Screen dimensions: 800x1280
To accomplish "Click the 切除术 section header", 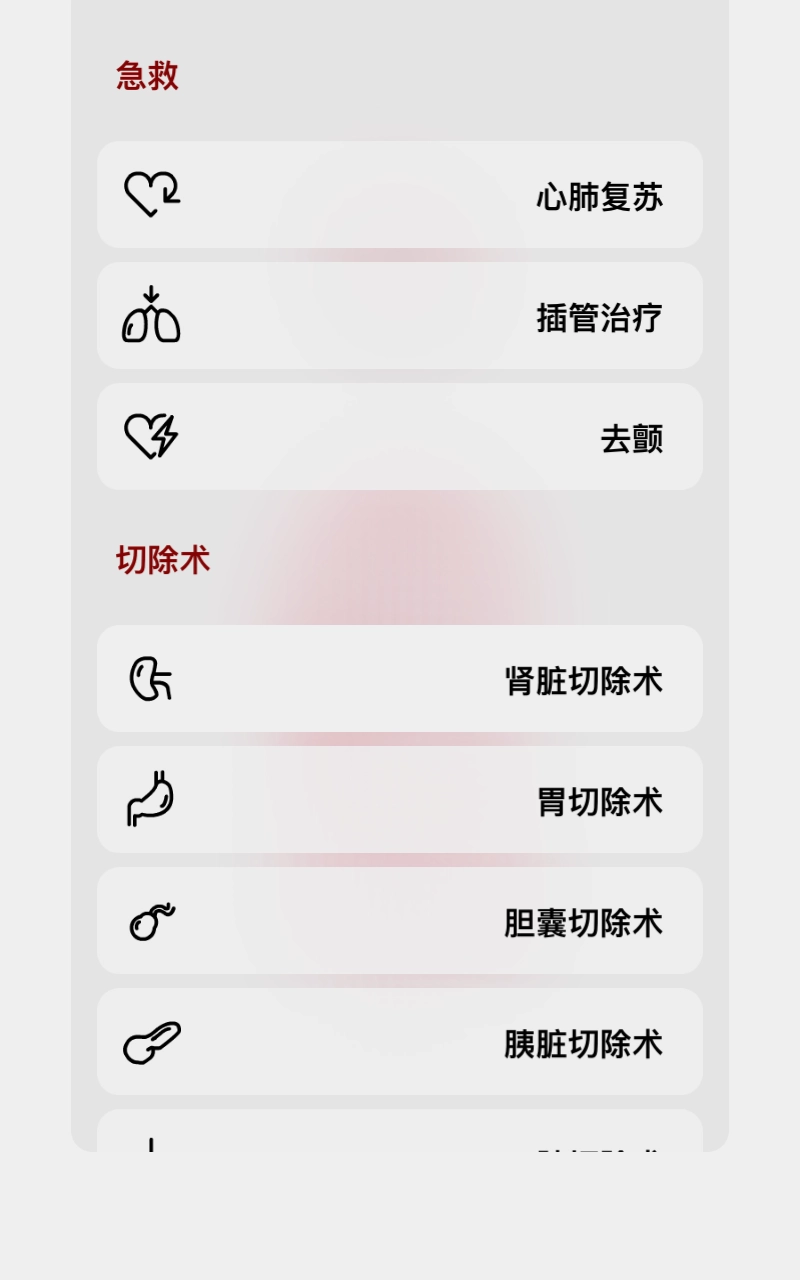I will pyautogui.click(x=163, y=560).
